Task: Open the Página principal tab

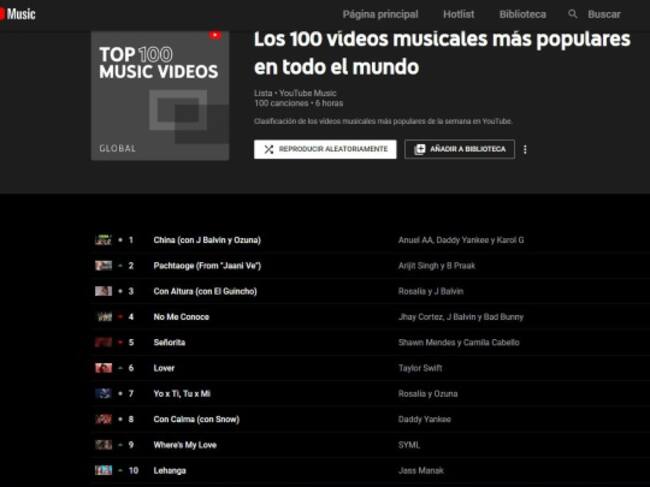Action: click(x=380, y=14)
